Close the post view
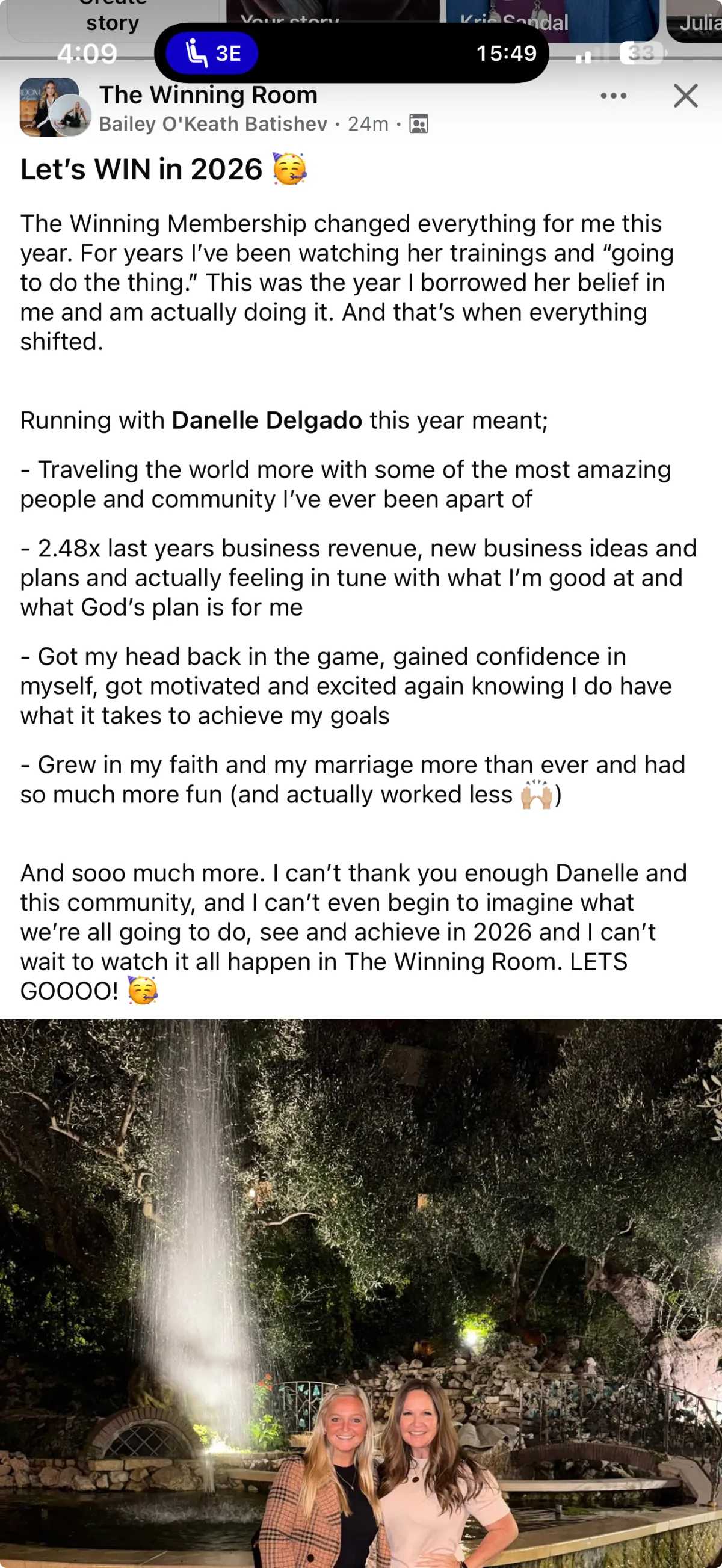722x1568 pixels. pyautogui.click(x=685, y=96)
